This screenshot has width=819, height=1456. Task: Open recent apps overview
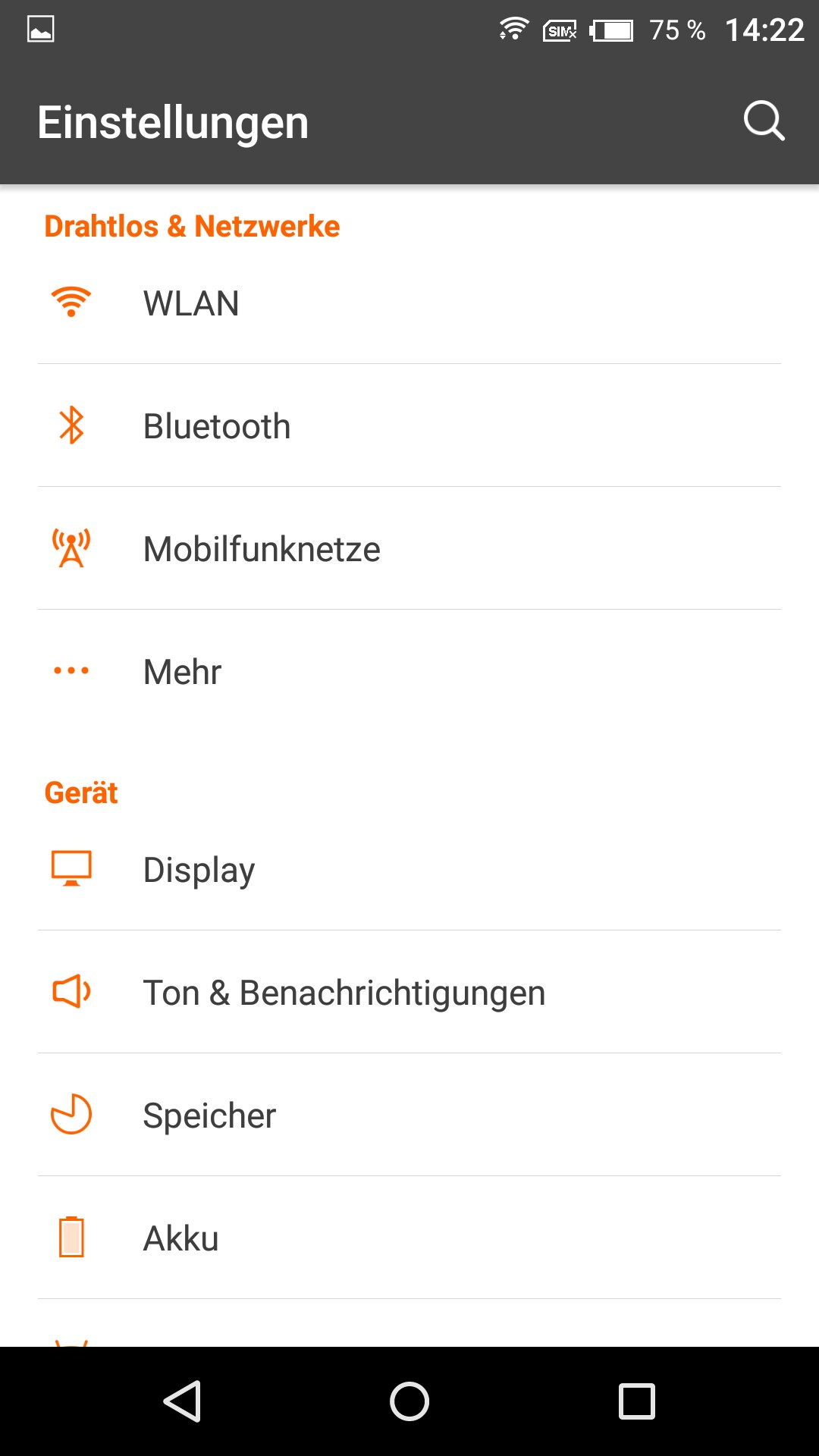(637, 1401)
